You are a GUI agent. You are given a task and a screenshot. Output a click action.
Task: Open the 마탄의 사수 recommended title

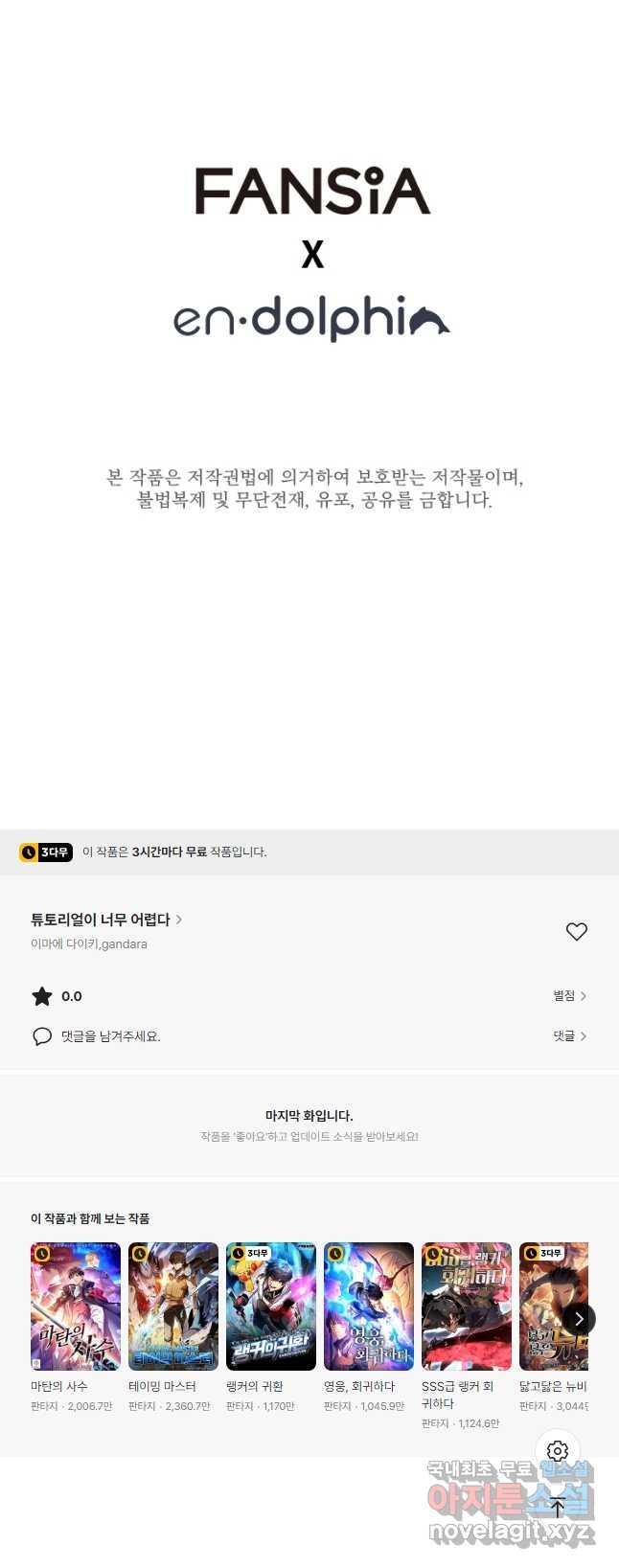[76, 1307]
